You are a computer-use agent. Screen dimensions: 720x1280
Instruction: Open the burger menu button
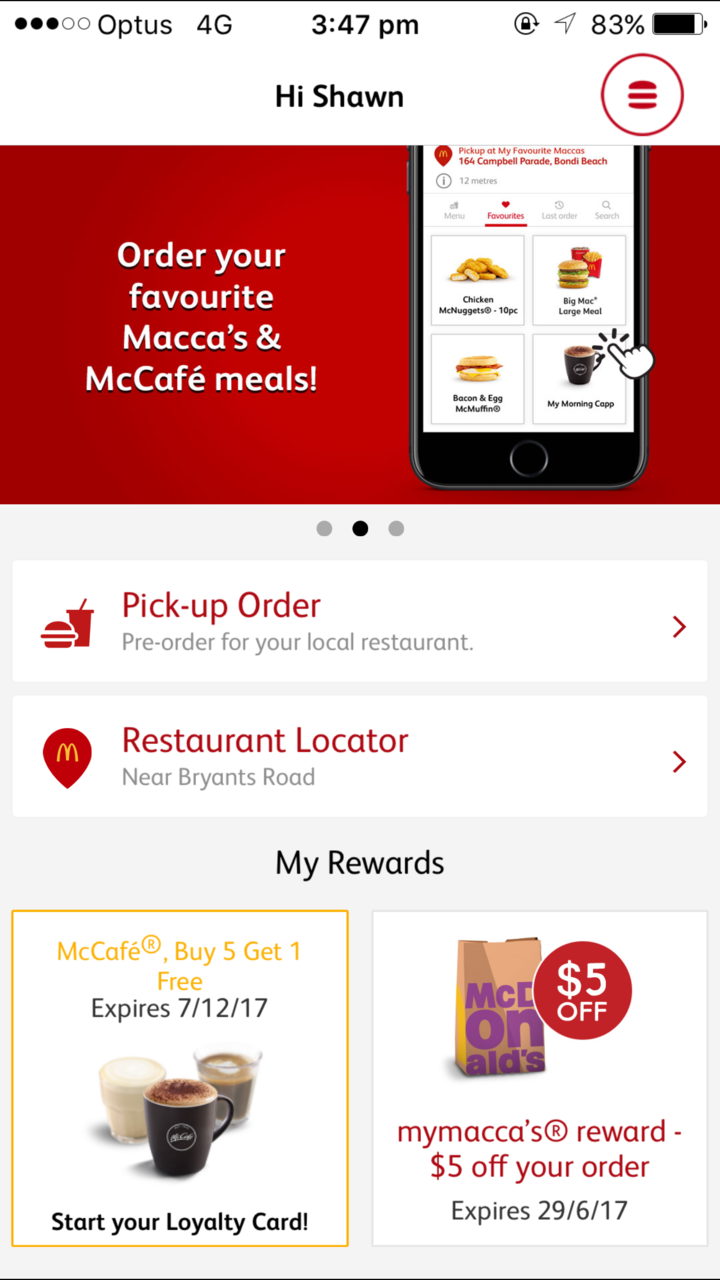point(641,95)
